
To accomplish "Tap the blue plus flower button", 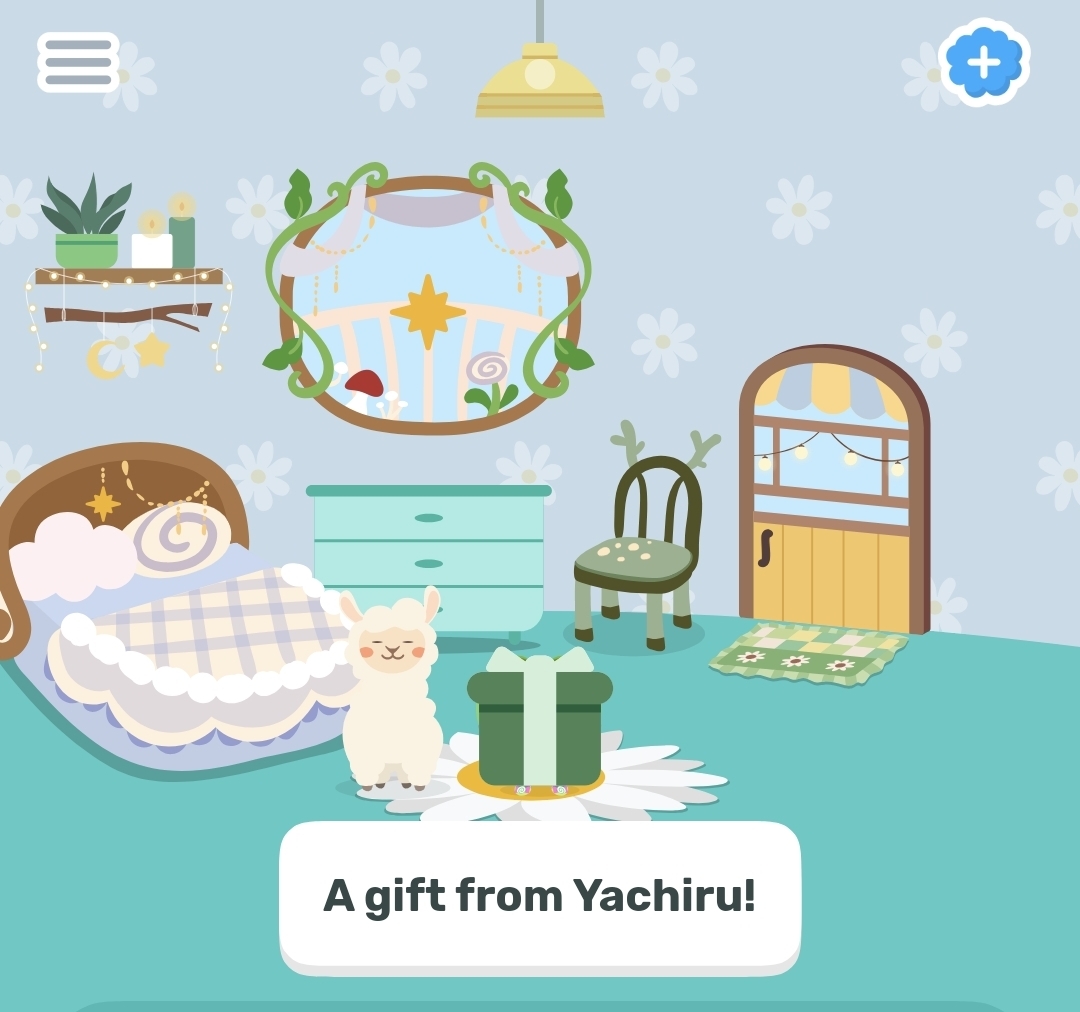I will [984, 62].
